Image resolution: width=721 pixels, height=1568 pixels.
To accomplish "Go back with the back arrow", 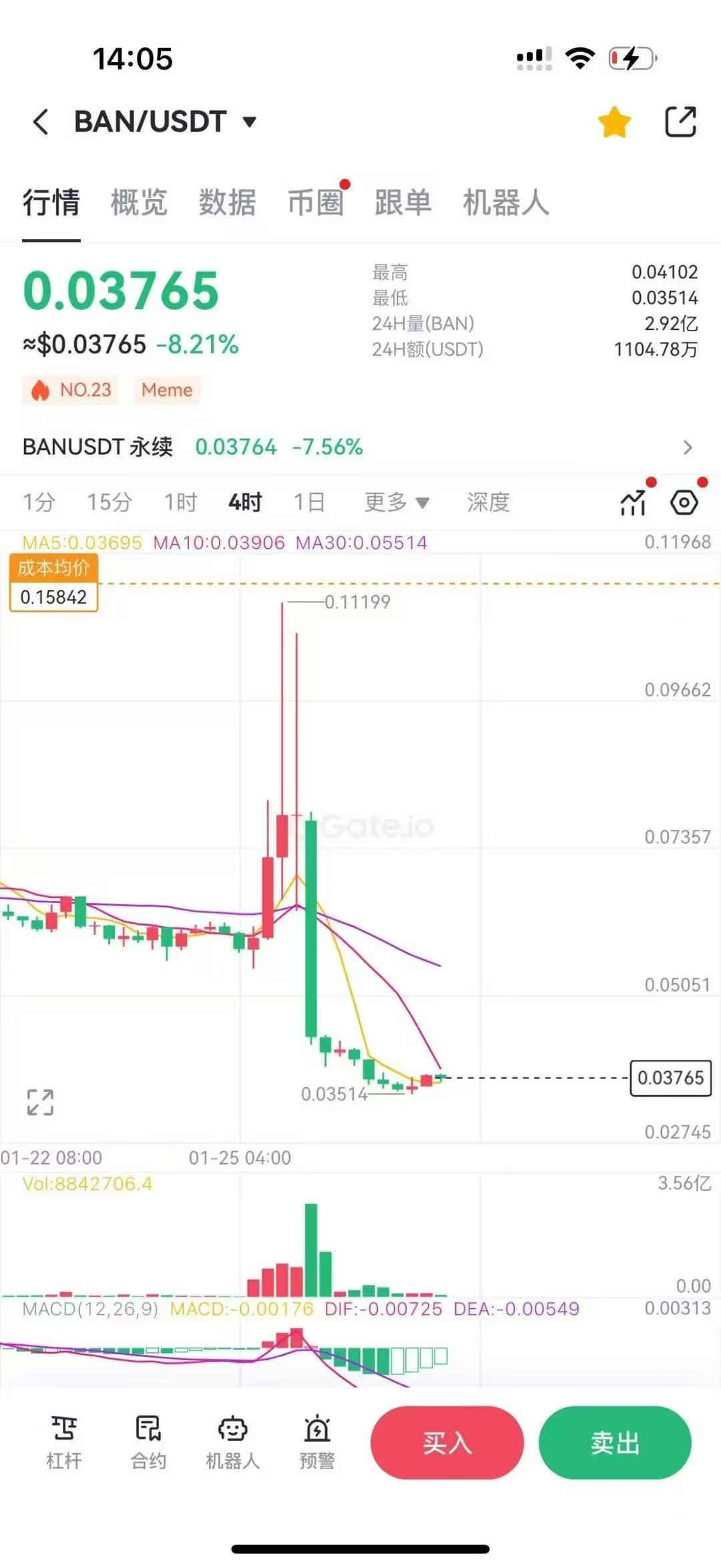I will coord(41,122).
